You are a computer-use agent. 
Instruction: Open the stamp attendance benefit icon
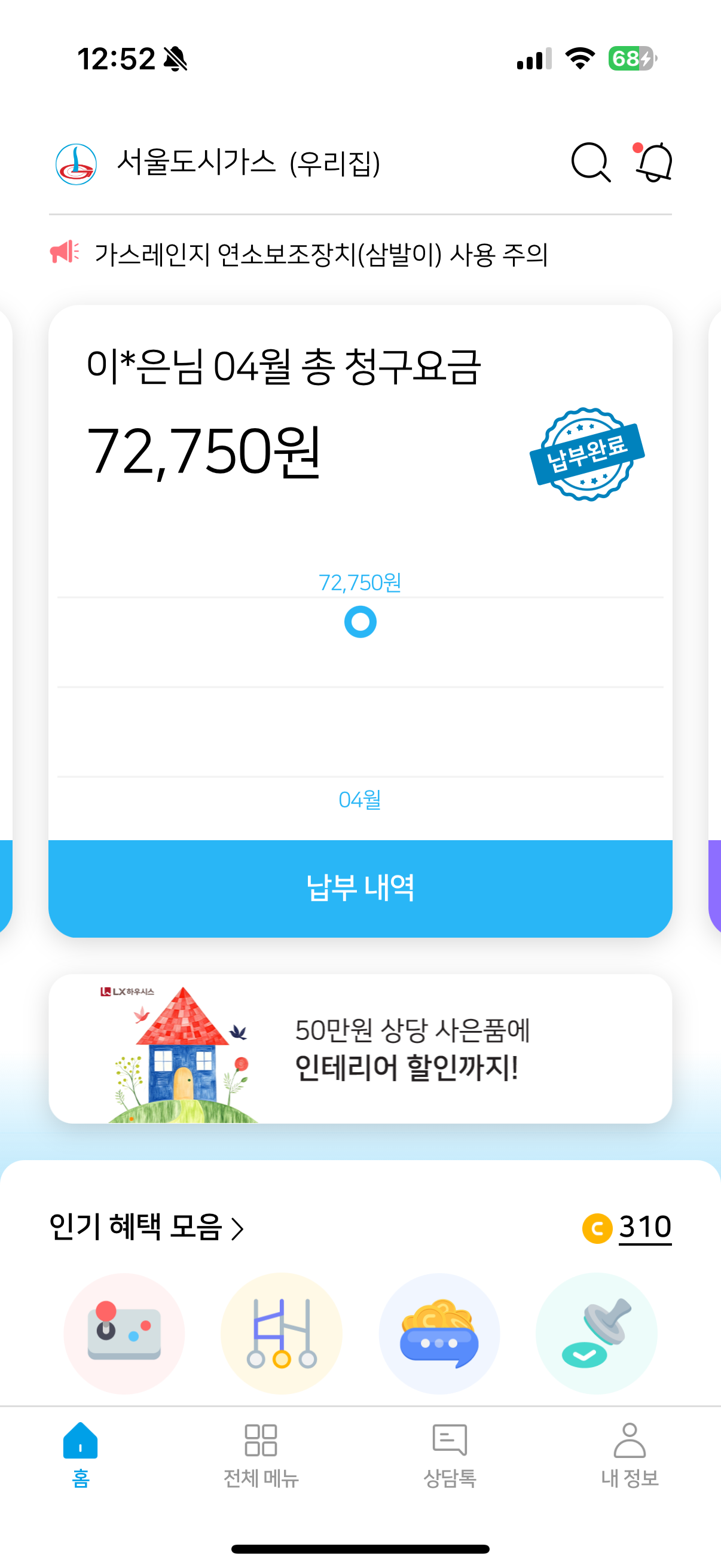click(596, 1333)
